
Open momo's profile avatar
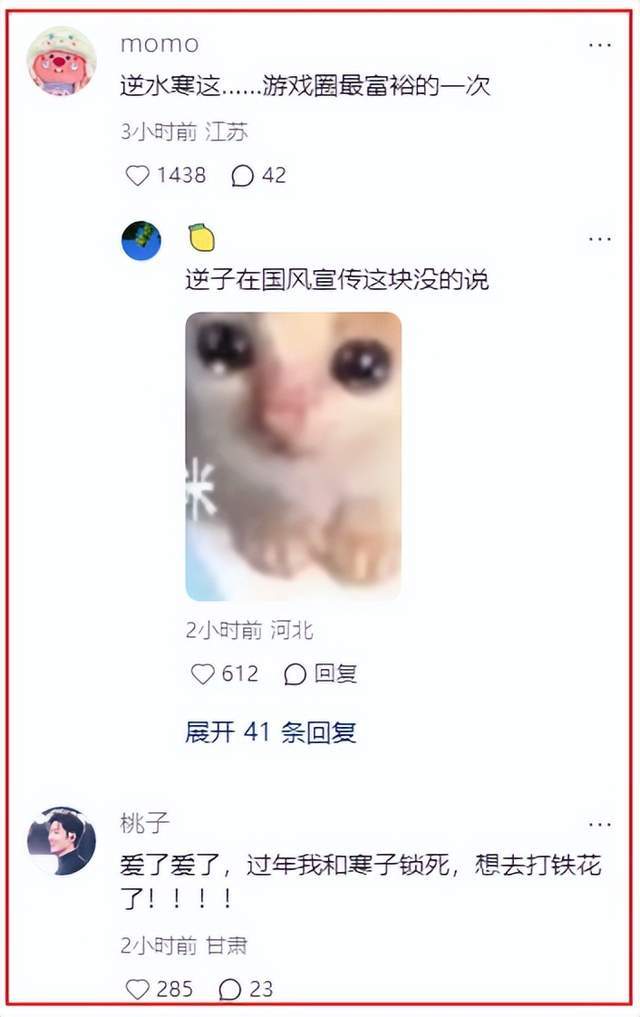(x=61, y=60)
